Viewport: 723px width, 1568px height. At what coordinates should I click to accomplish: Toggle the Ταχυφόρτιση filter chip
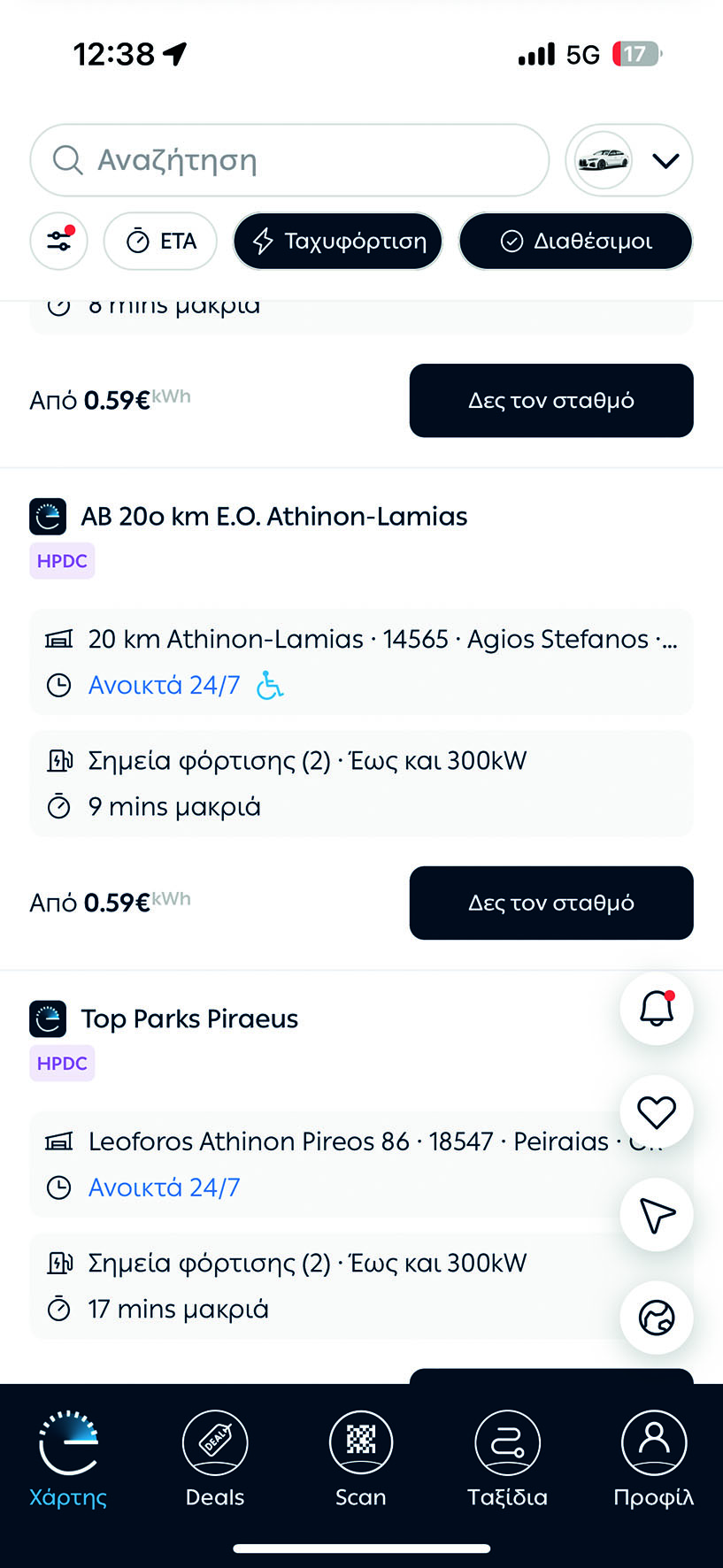pyautogui.click(x=338, y=241)
